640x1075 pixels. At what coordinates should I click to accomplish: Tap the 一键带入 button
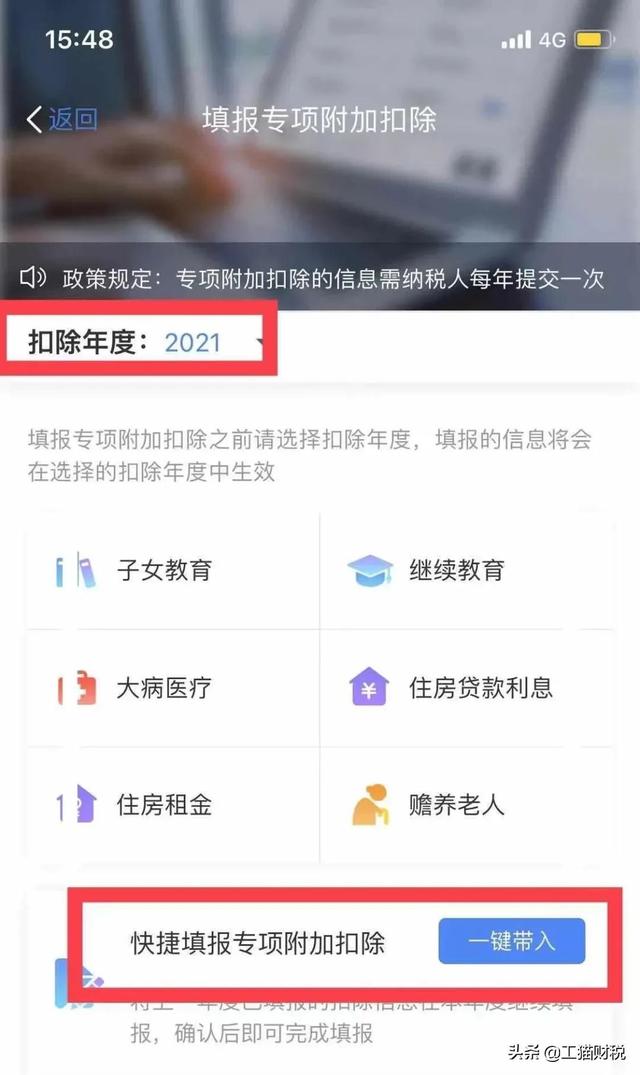point(512,941)
